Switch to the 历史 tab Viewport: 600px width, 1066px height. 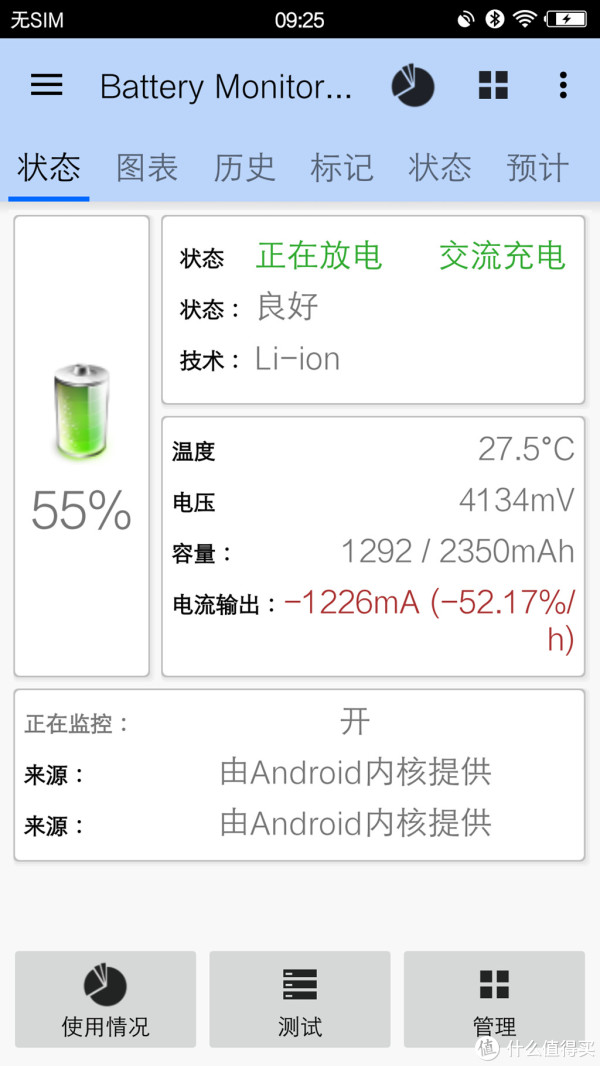245,168
